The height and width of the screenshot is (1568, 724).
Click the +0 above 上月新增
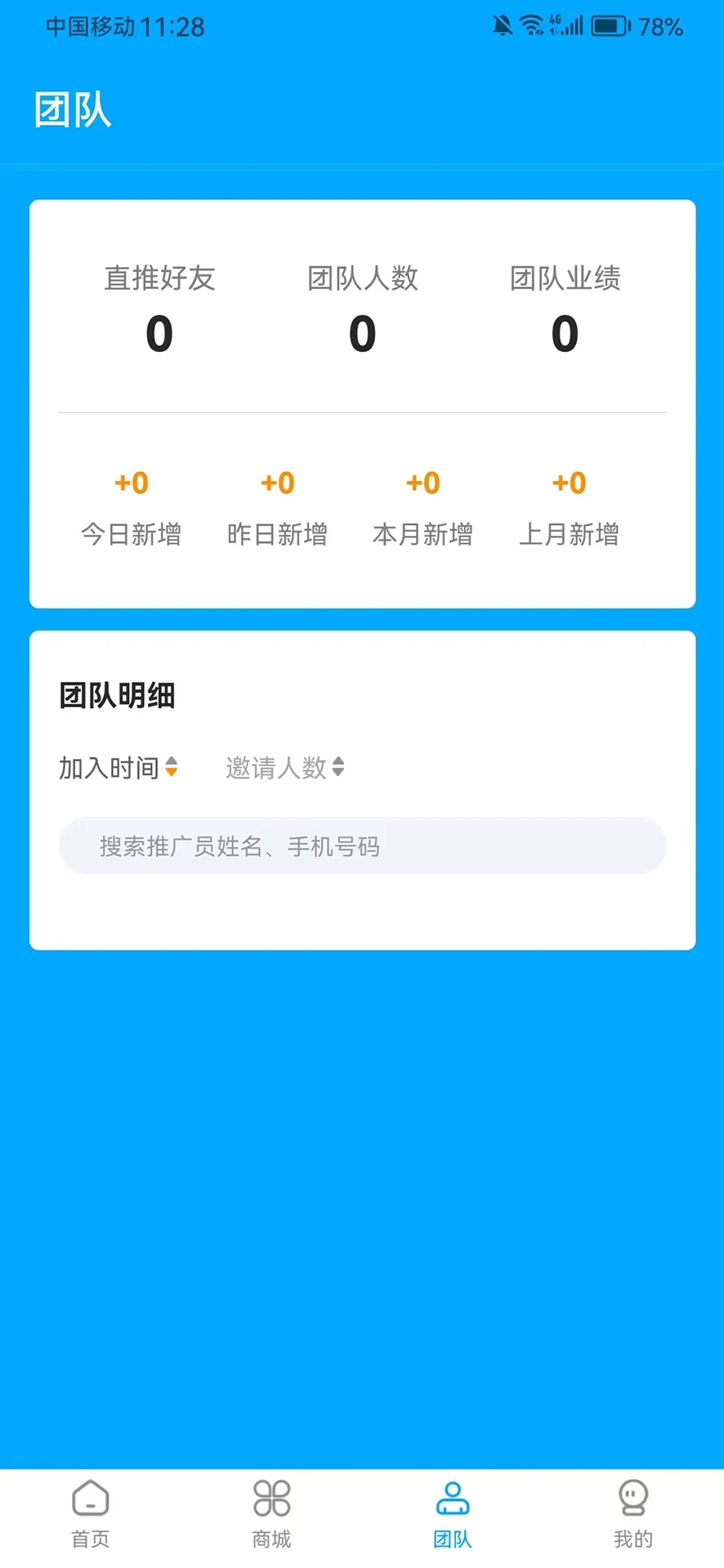click(x=570, y=483)
